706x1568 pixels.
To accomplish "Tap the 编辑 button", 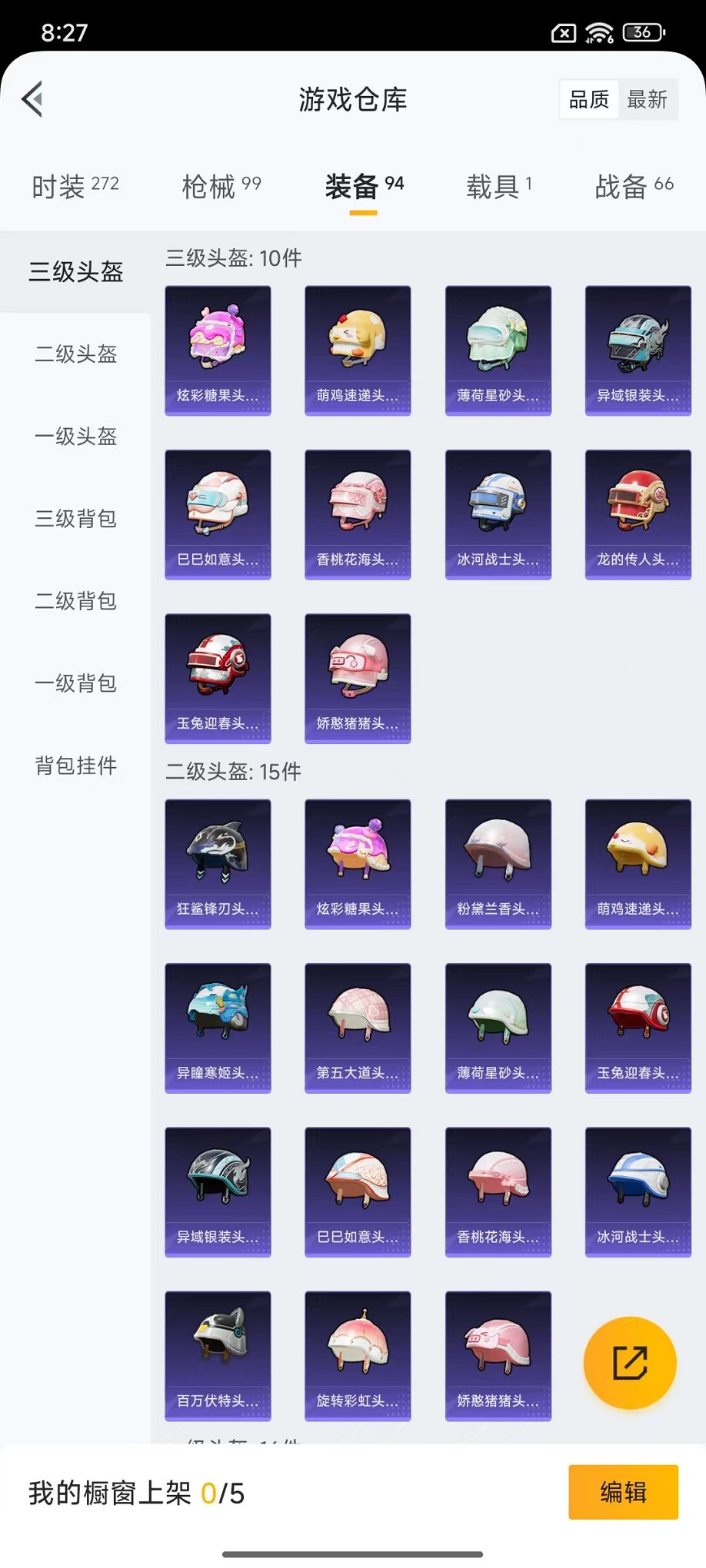I will click(x=623, y=1492).
